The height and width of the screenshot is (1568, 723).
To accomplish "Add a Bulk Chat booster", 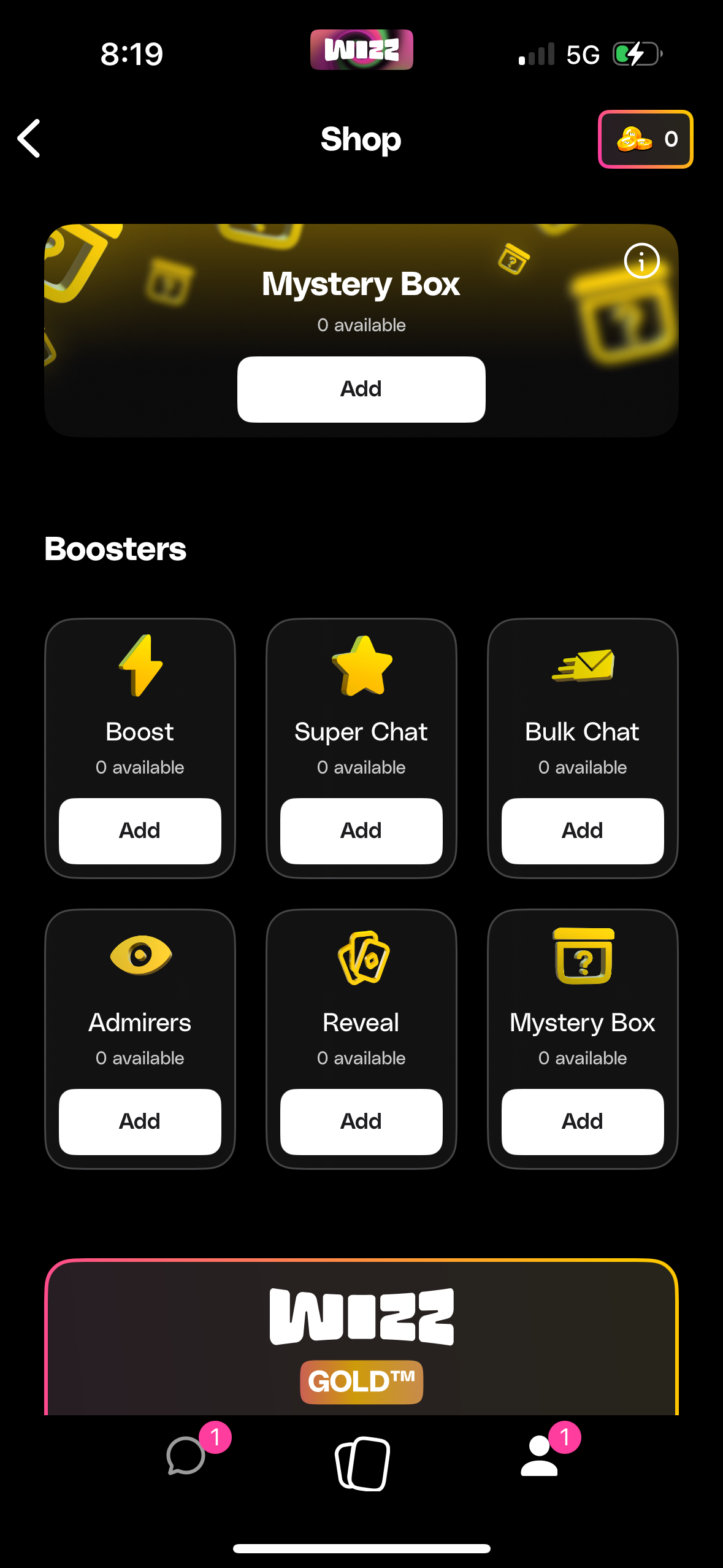I will pyautogui.click(x=582, y=830).
